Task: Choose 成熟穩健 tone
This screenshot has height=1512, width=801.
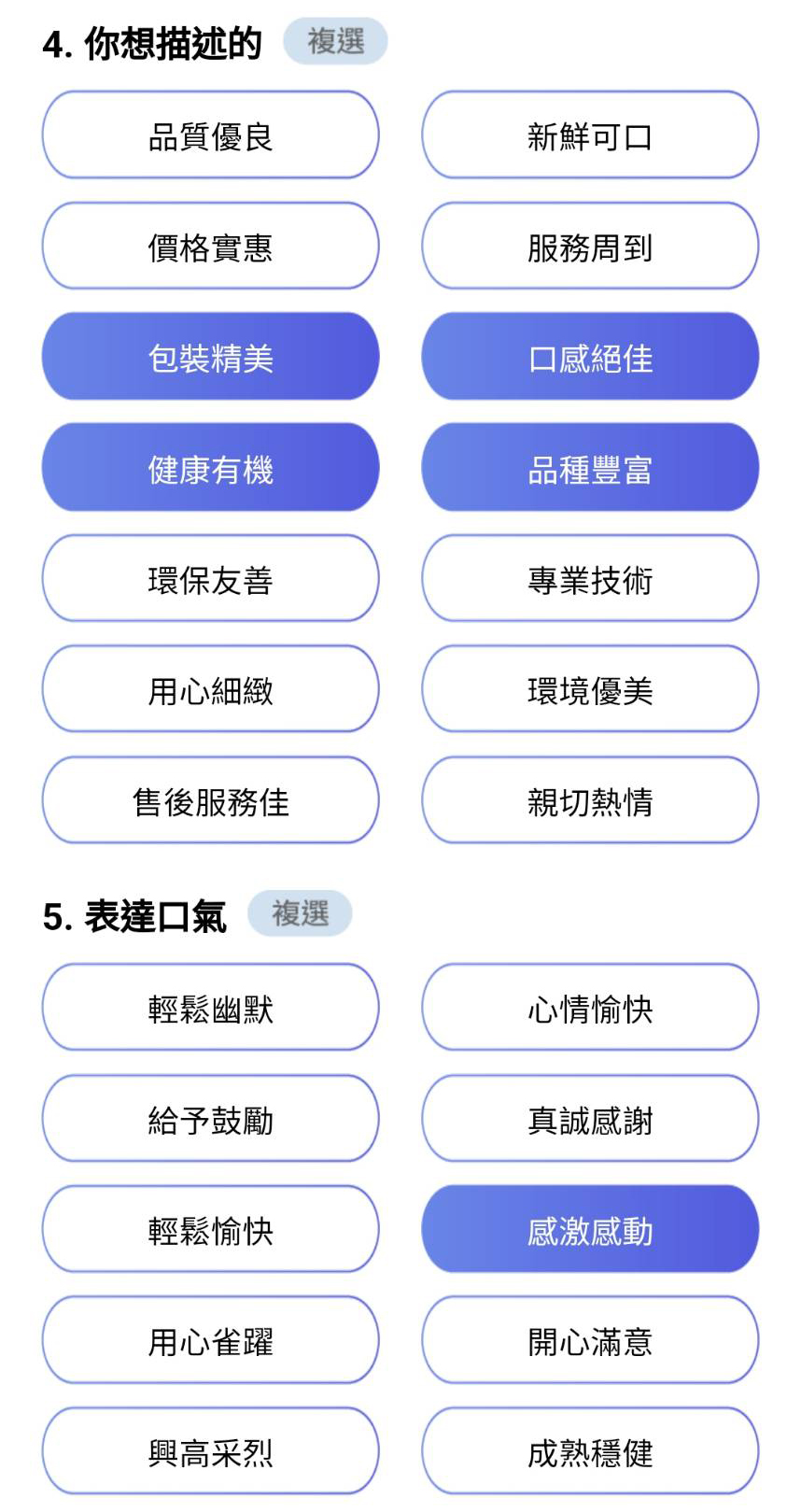Action: point(590,1451)
